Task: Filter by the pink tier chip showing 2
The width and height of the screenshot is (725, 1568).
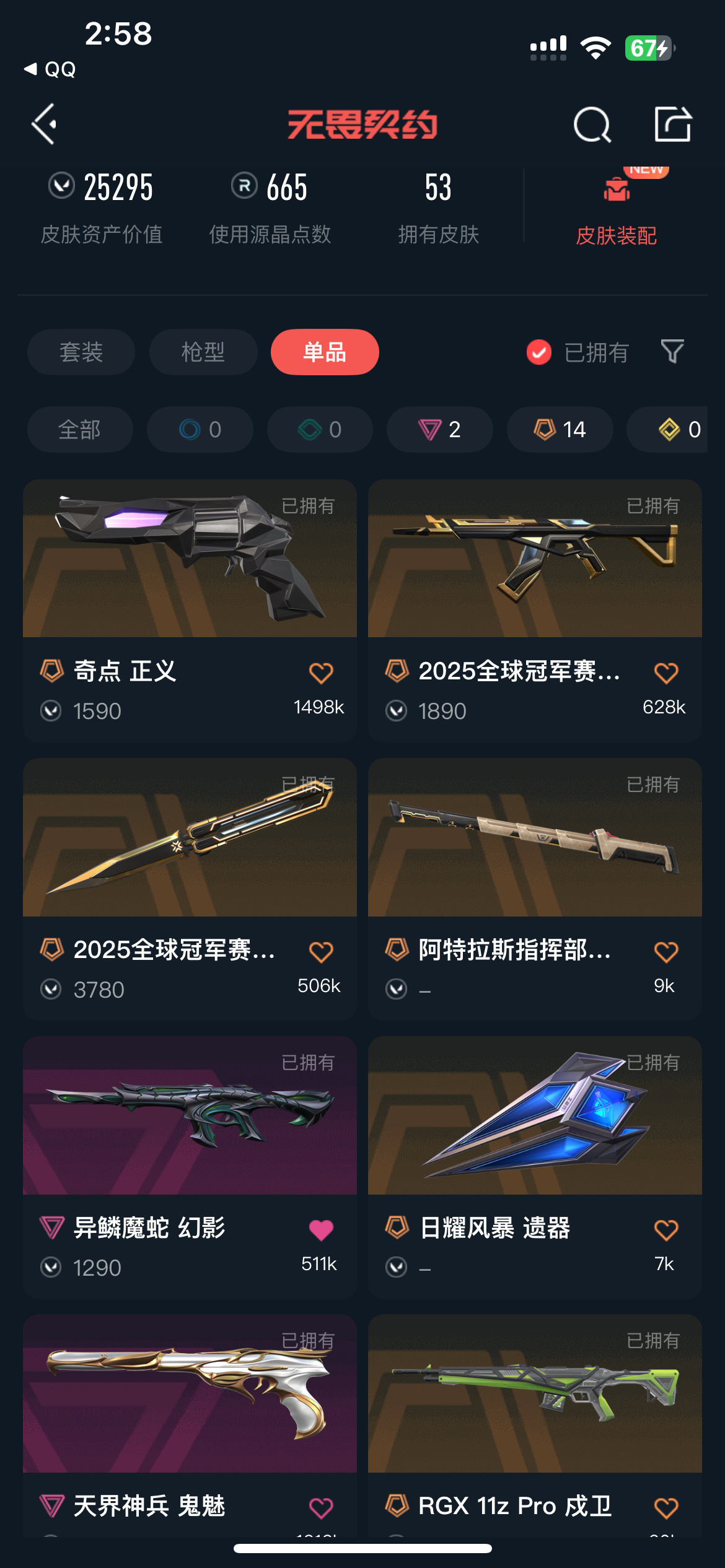Action: 439,429
